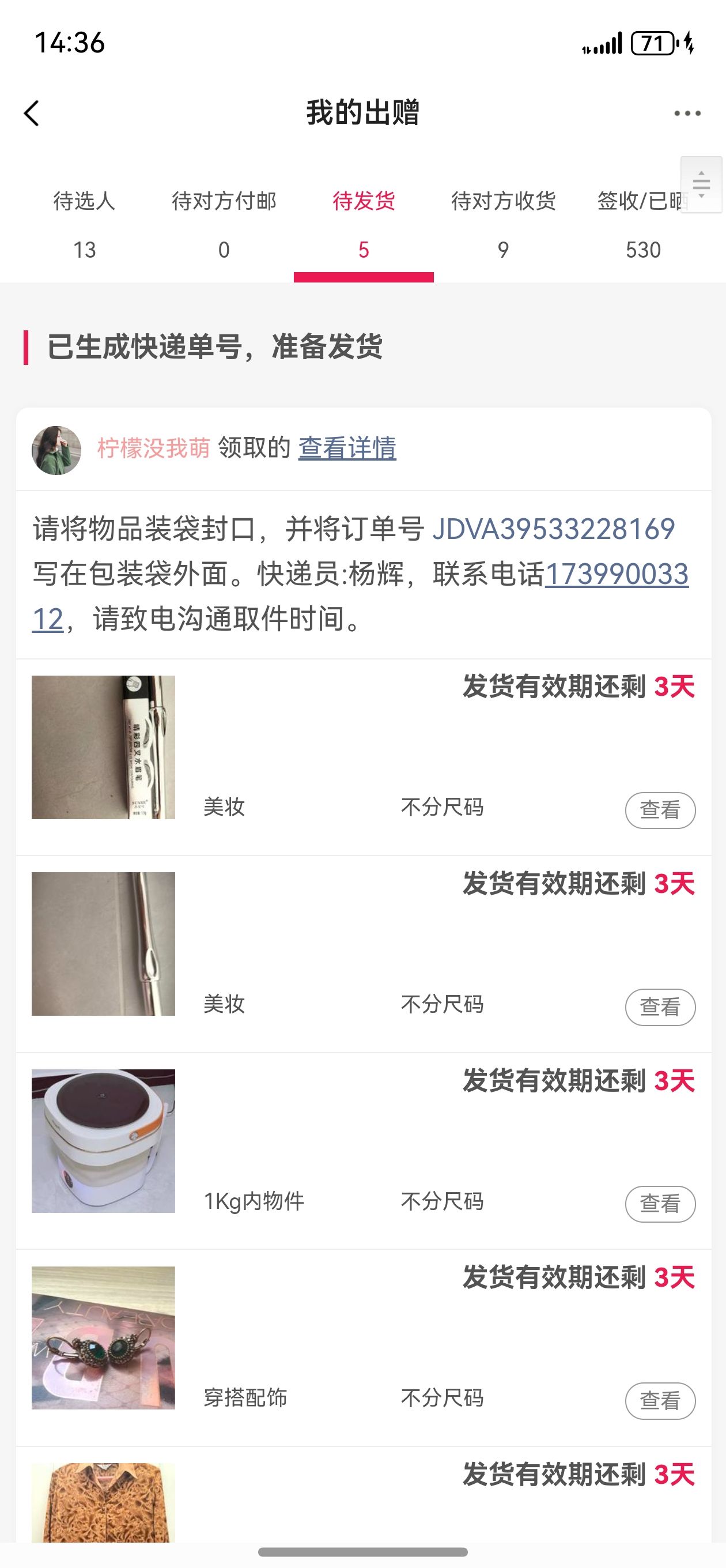This screenshot has width=726, height=1568.
Task: Call courier phone number 17399003312
Action: coord(616,575)
